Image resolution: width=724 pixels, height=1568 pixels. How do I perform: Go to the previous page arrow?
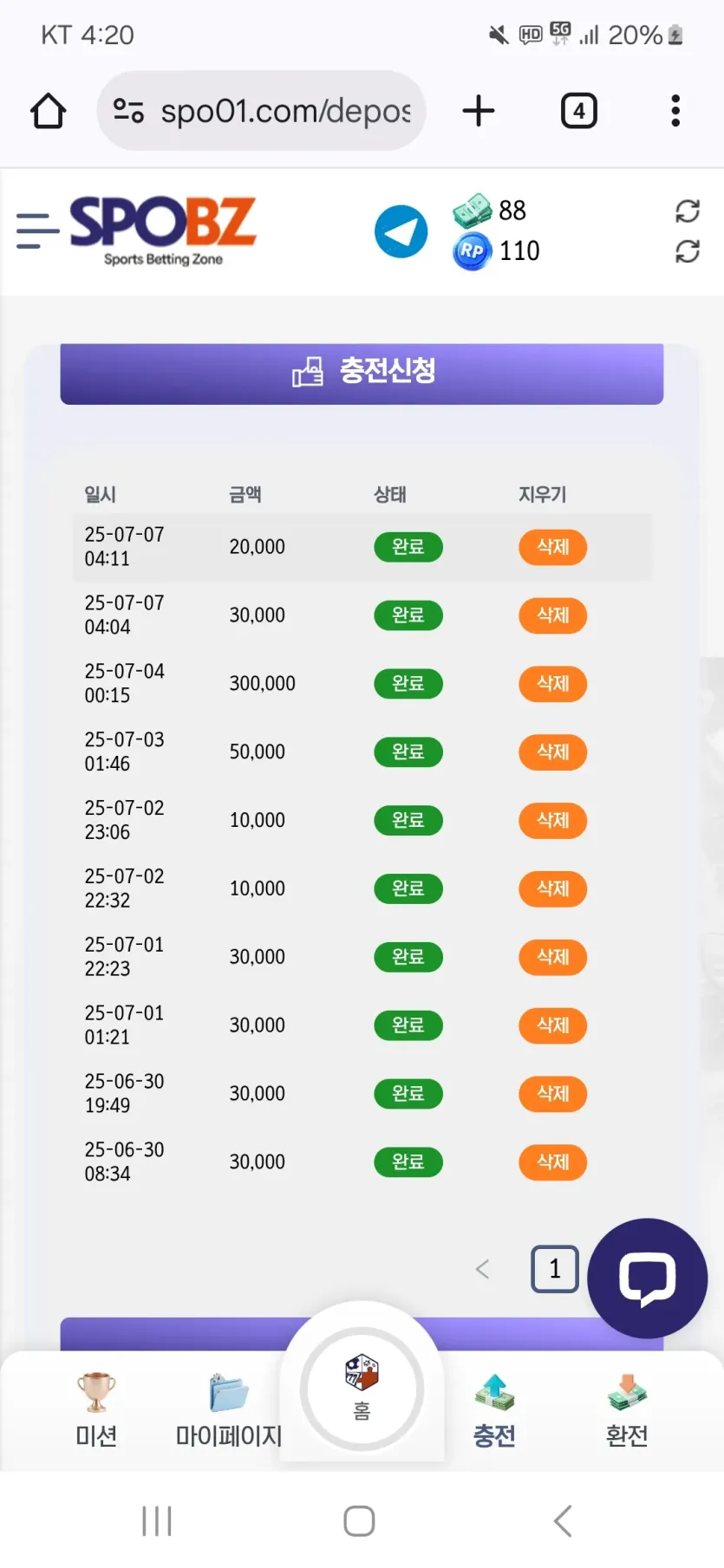click(483, 1269)
